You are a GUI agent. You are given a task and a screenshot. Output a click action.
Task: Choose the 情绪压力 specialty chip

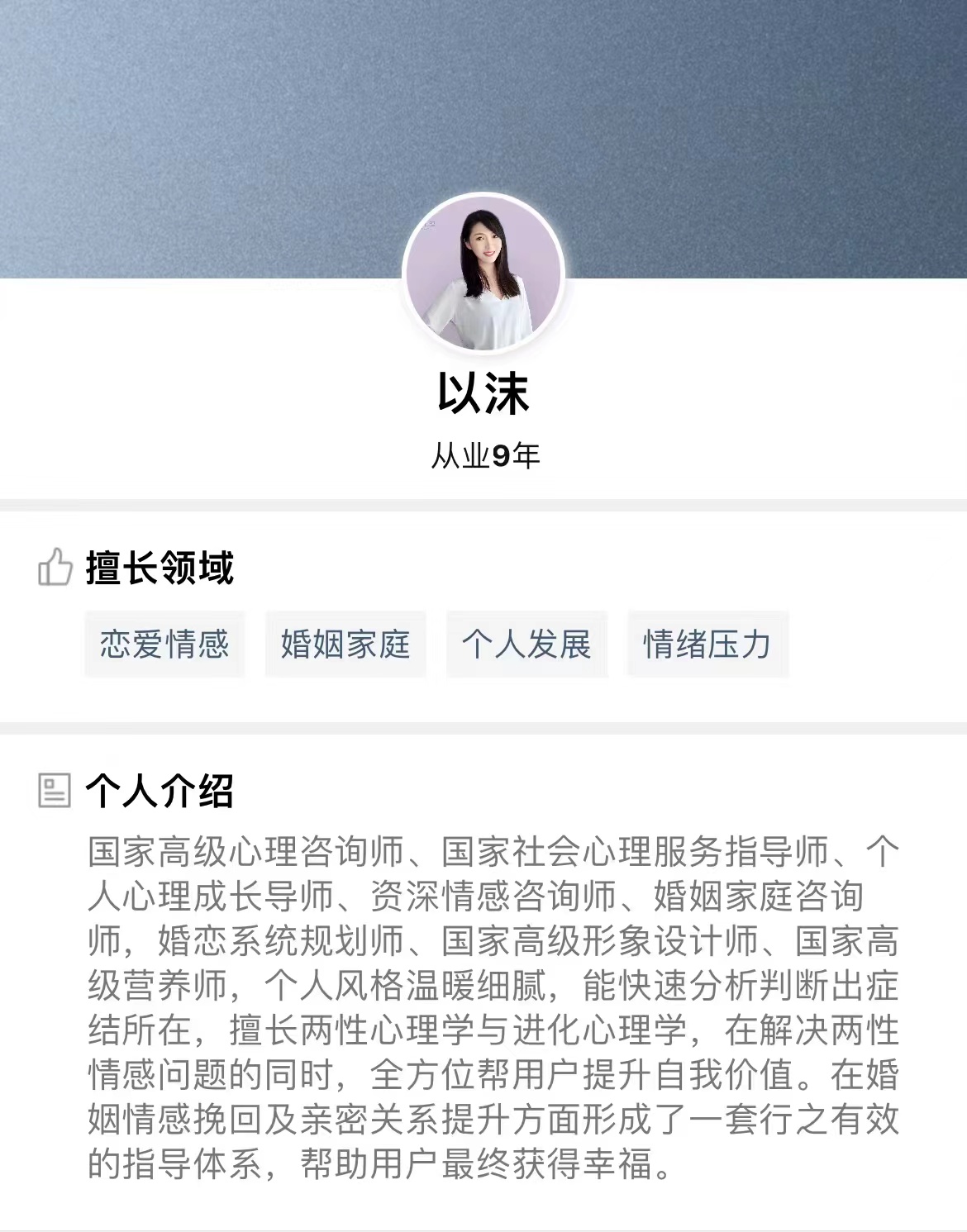click(x=707, y=645)
